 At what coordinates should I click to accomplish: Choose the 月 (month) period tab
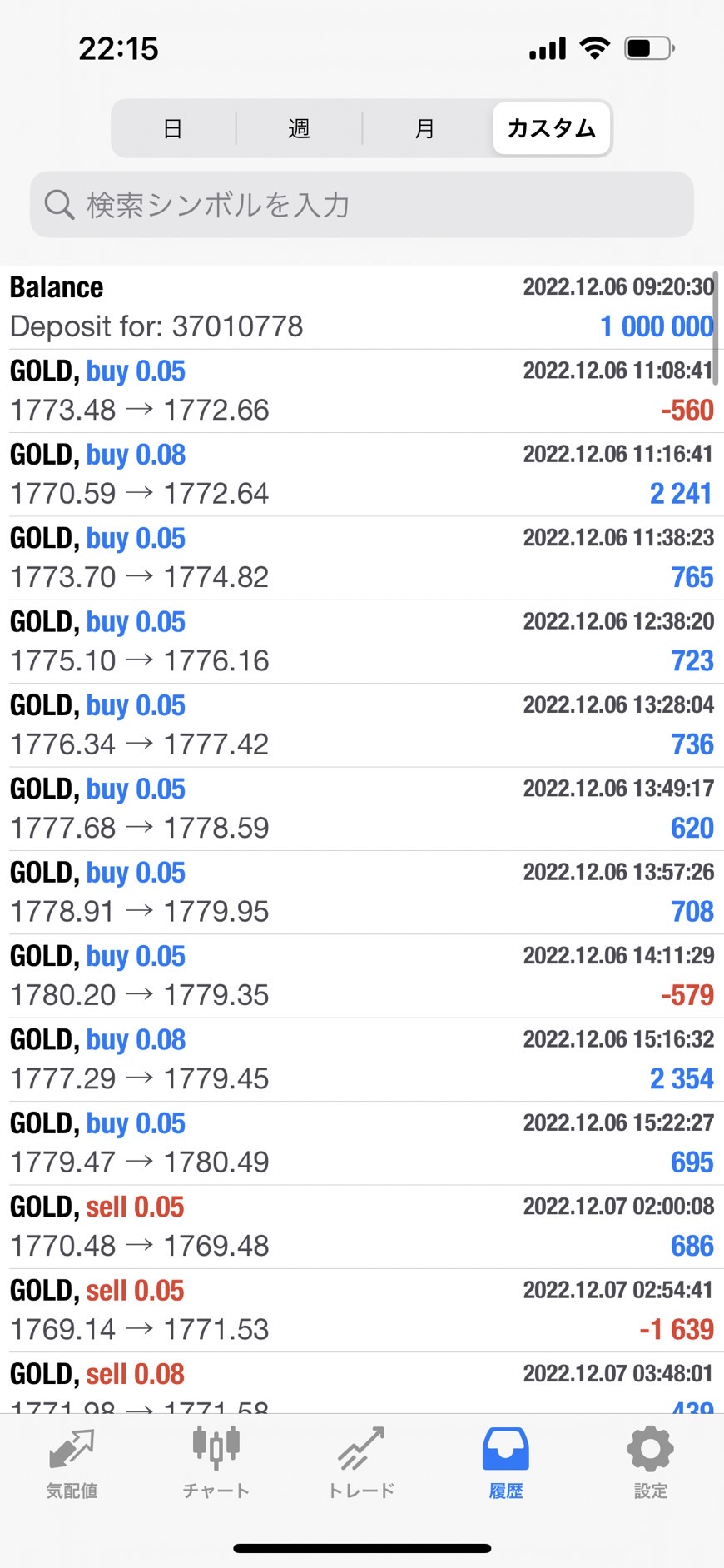pos(425,129)
